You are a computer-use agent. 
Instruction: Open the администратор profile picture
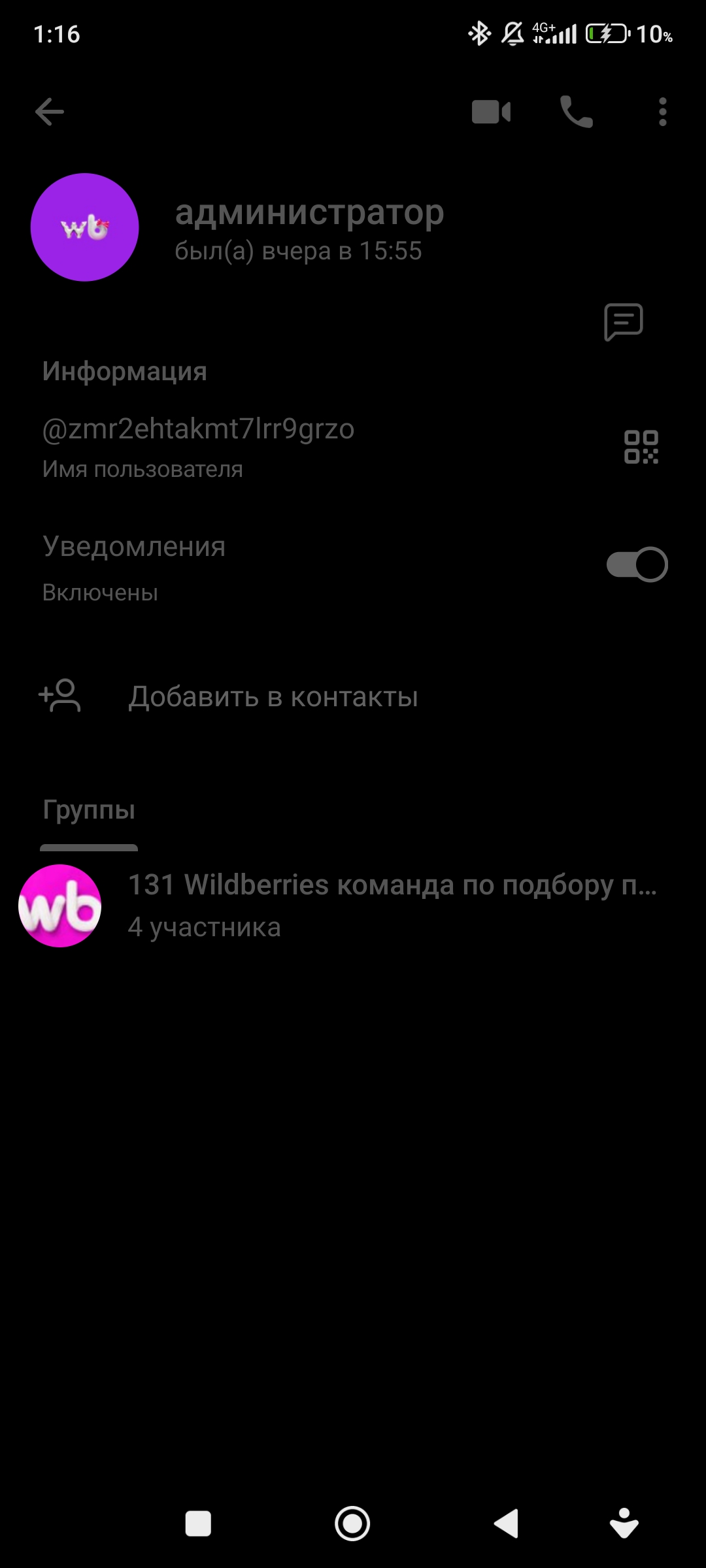point(85,227)
